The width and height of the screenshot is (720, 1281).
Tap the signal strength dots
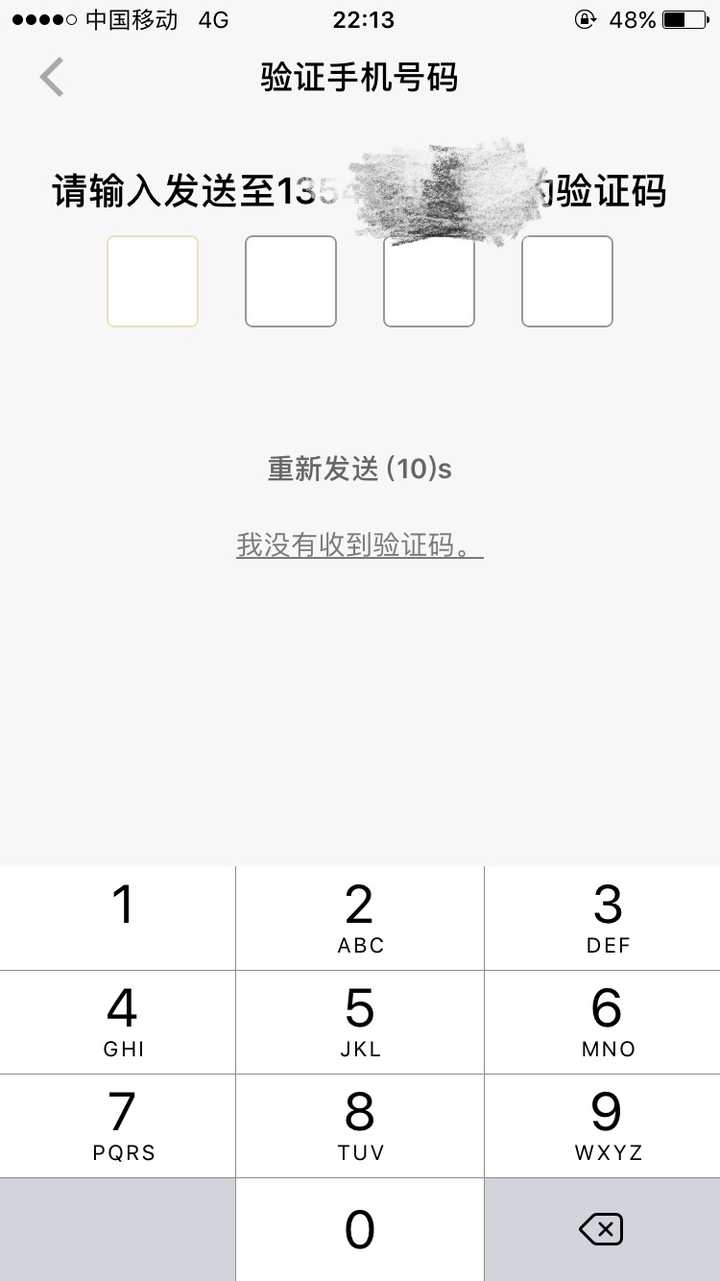[x=42, y=17]
